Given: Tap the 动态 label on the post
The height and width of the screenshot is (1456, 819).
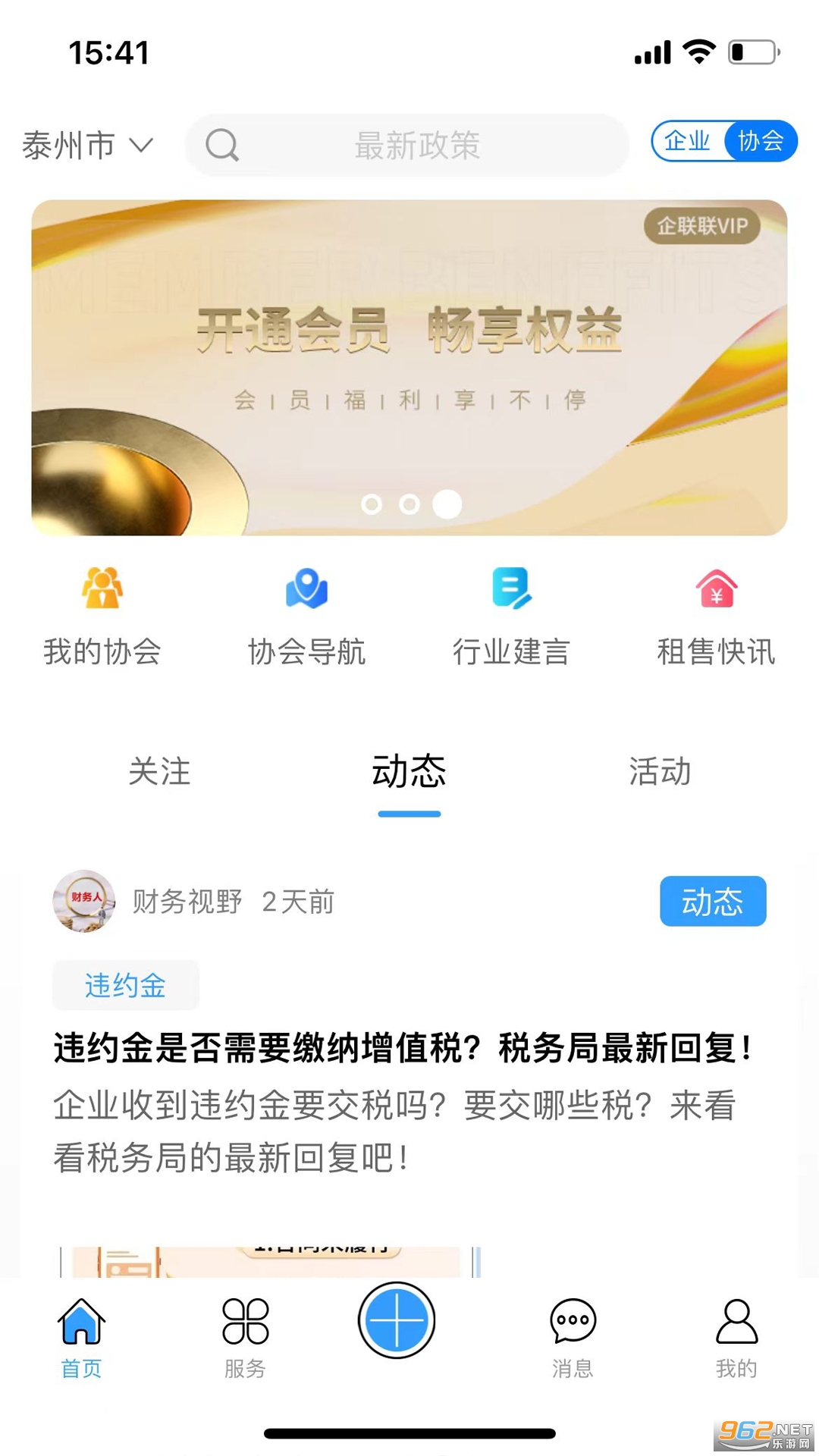Looking at the screenshot, I should [712, 902].
